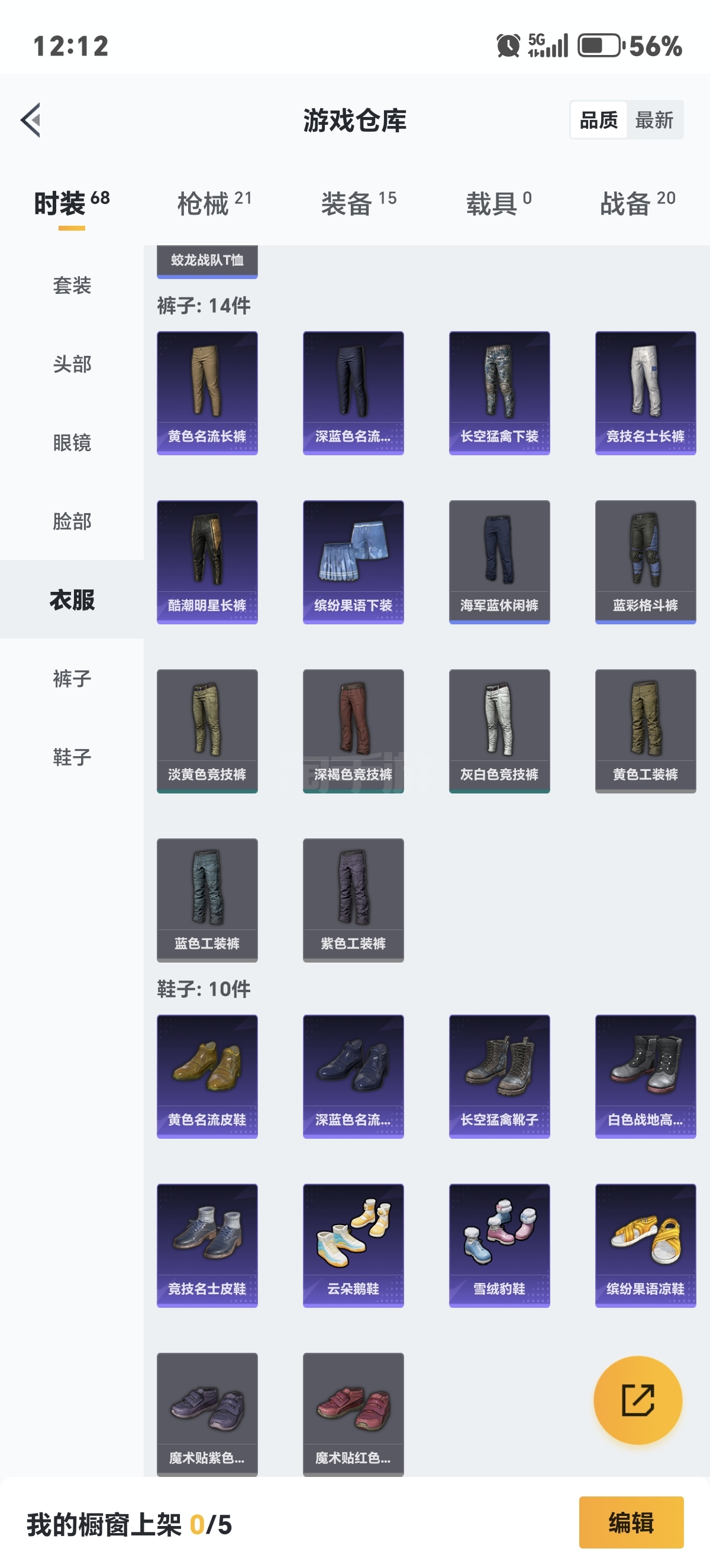710x1568 pixels.
Task: Tap the 编辑 button
Action: click(631, 1522)
